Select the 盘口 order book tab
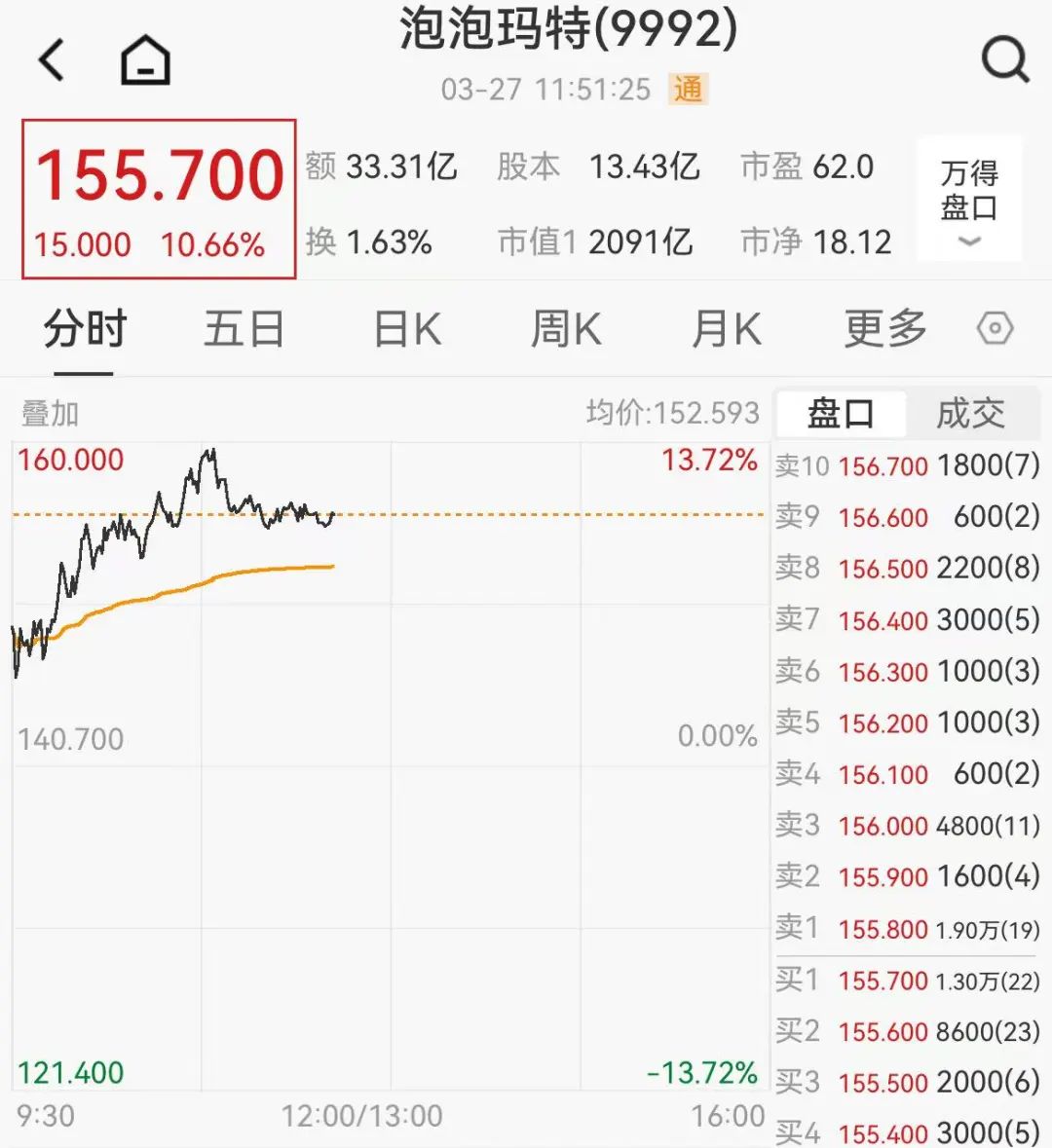The image size is (1052, 1148). [841, 414]
